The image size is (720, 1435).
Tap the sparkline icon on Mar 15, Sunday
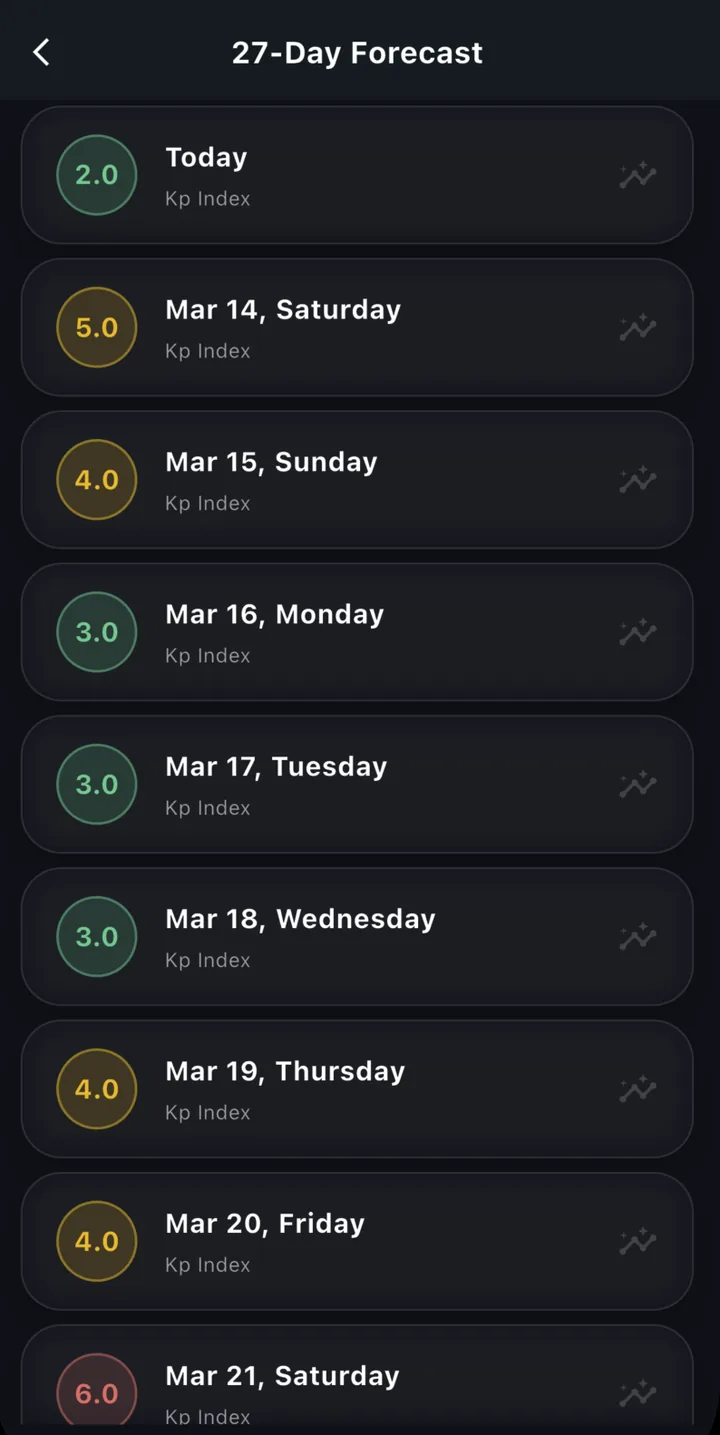pos(637,480)
